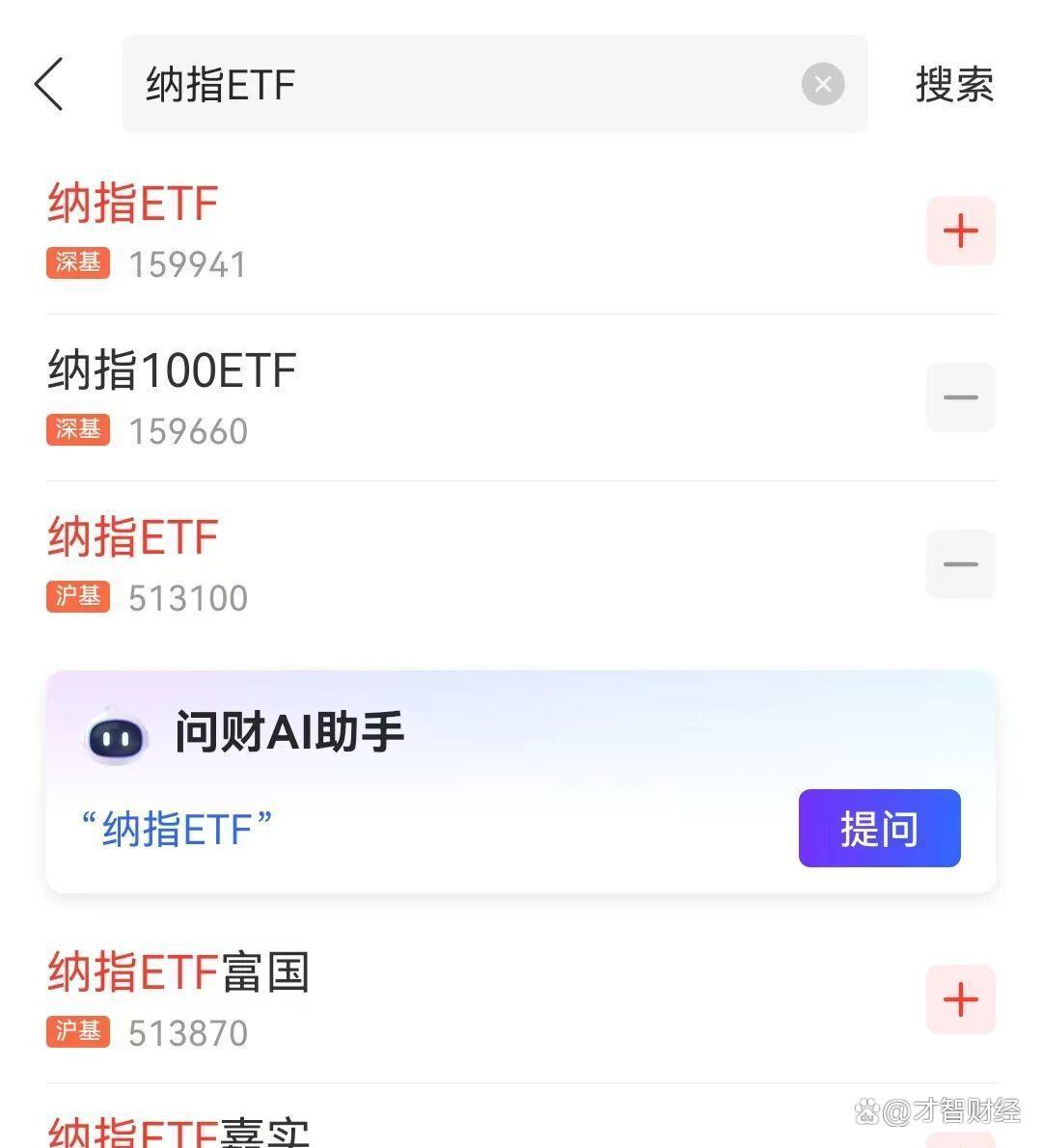
Task: Tap the 搜索 button to search
Action: pos(952,84)
